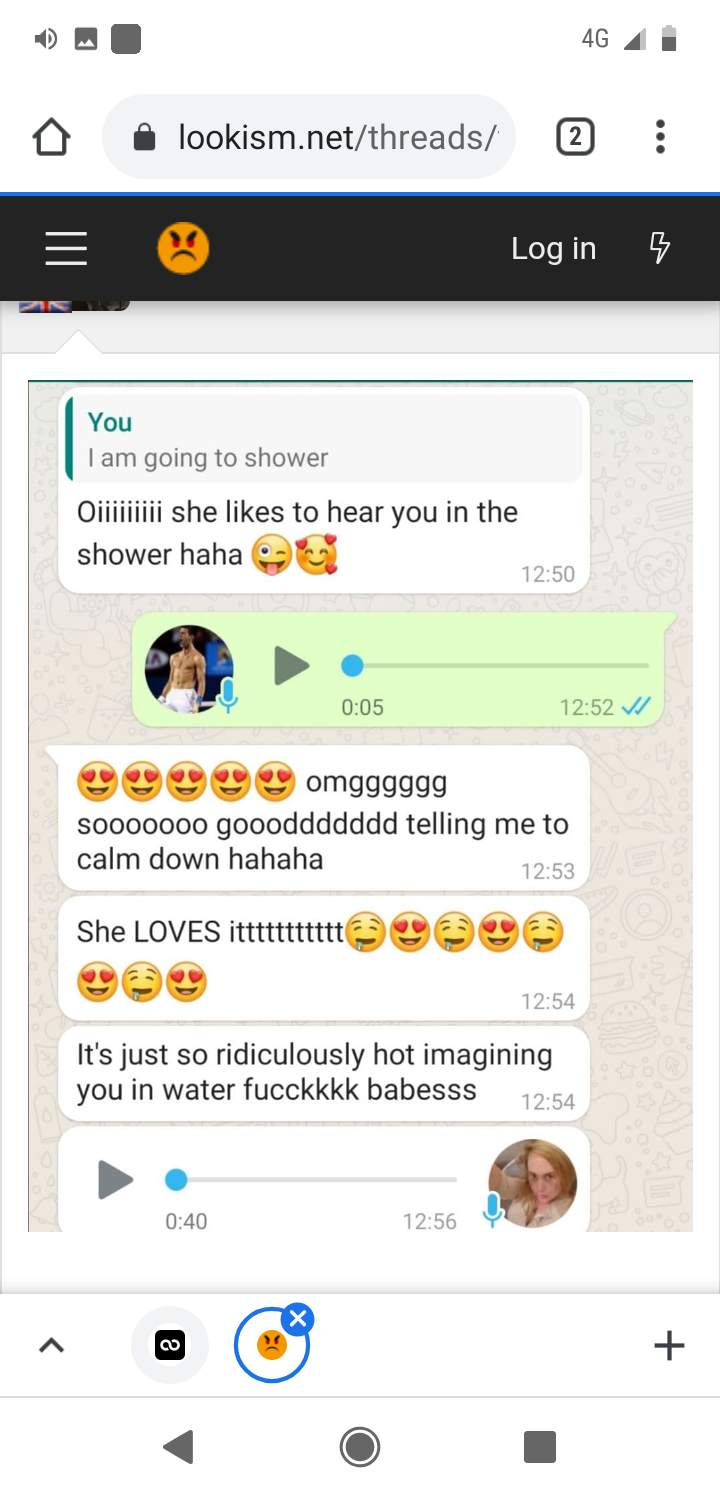The height and width of the screenshot is (1498, 720).
Task: Tap the lookism.net address bar
Action: (309, 137)
